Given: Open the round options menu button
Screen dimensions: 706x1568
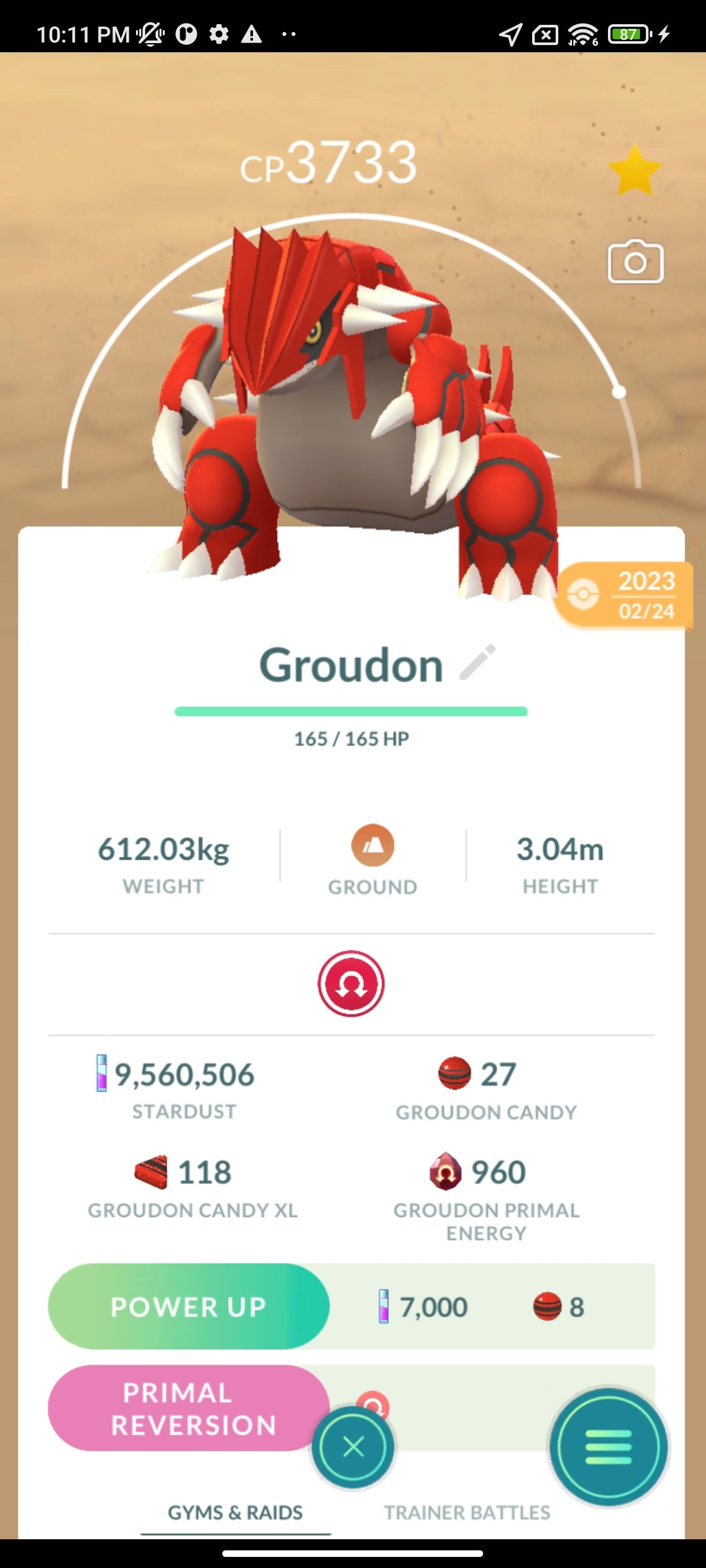Looking at the screenshot, I should click(608, 1446).
